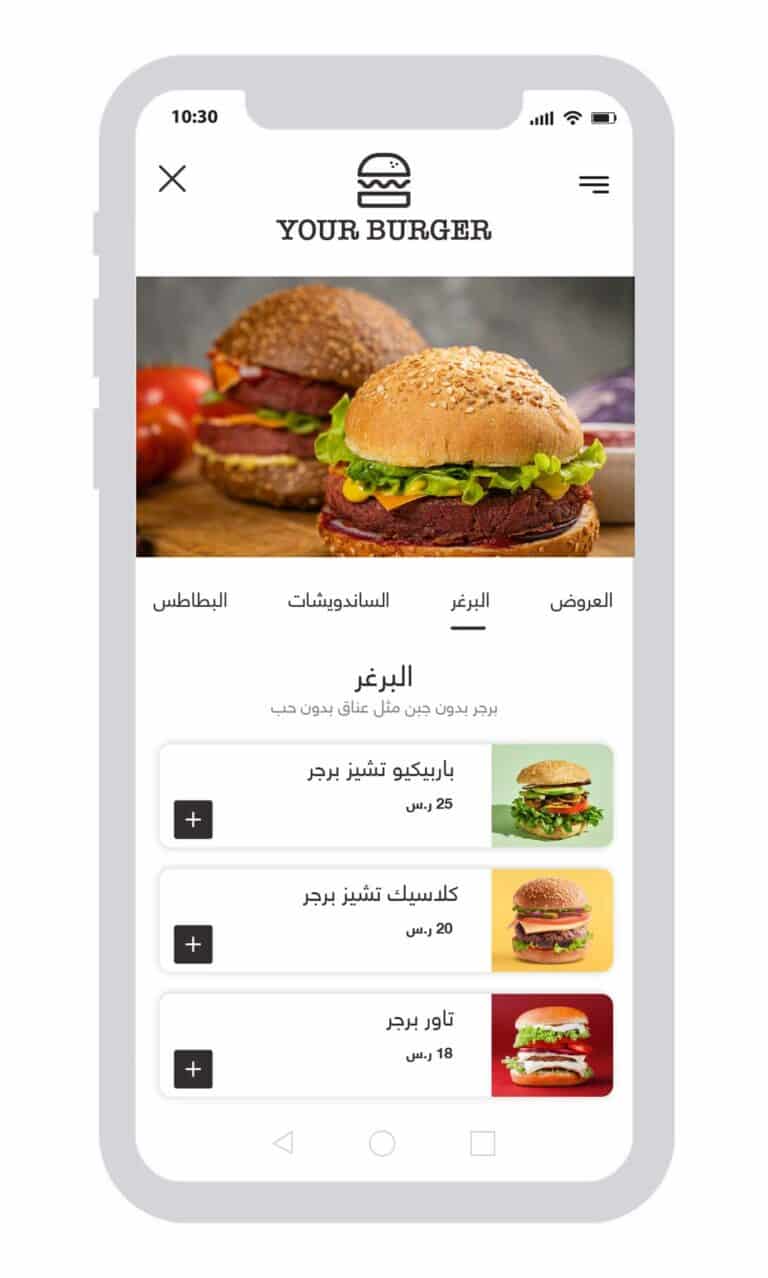The width and height of the screenshot is (768, 1278).
Task: Add تاور برجر to the order
Action: click(193, 1069)
